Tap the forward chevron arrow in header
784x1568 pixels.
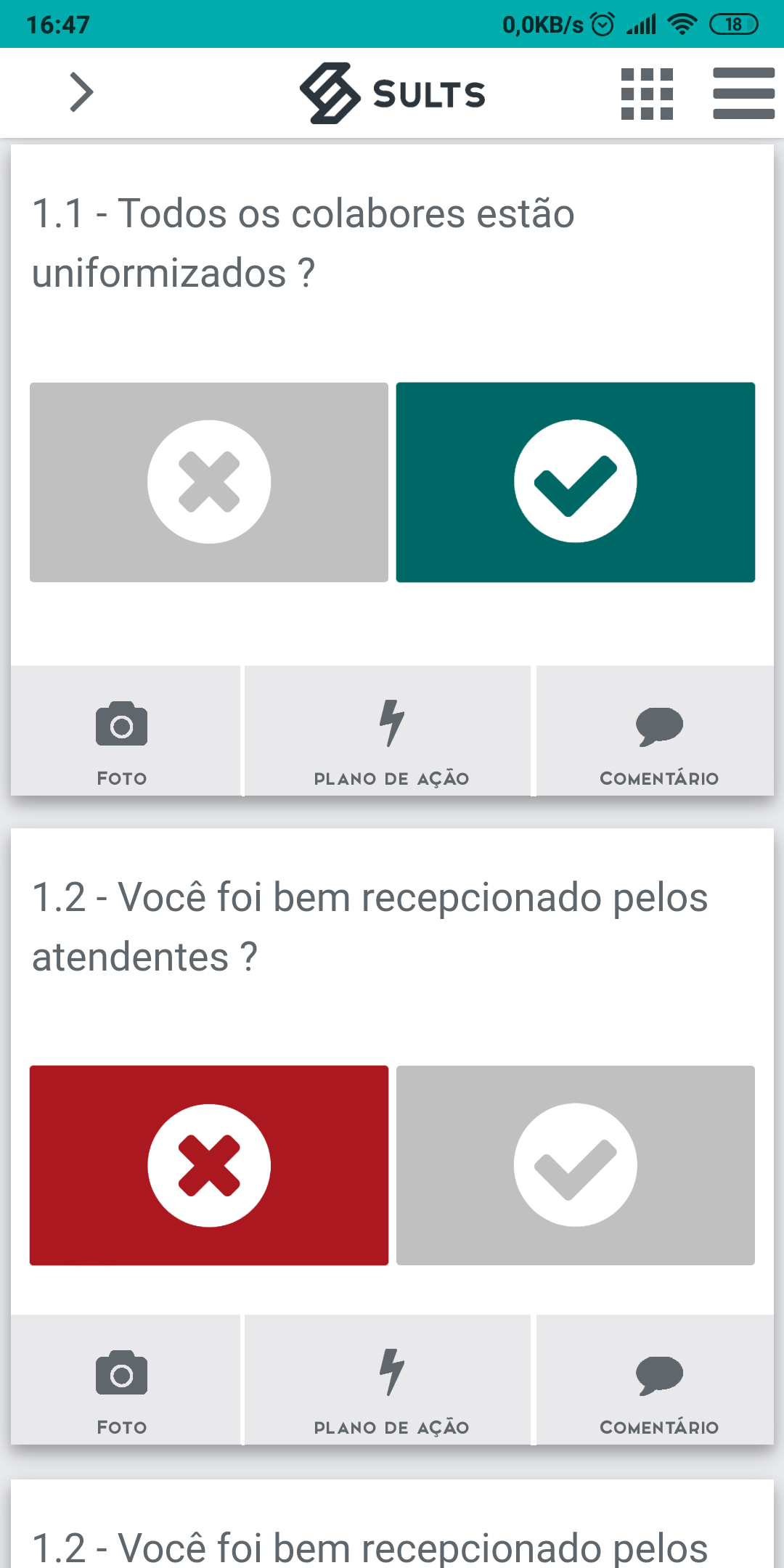(x=81, y=92)
